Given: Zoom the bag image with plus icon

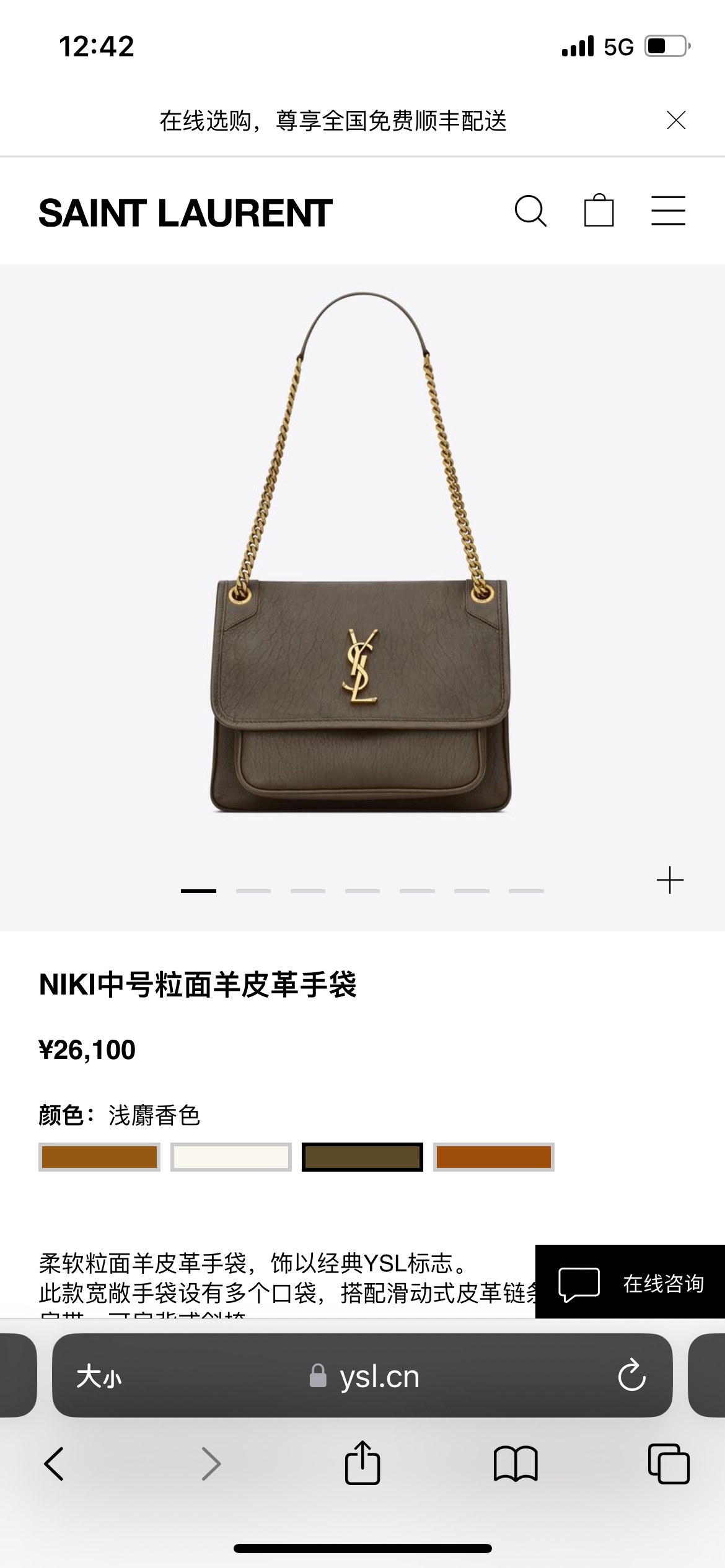Looking at the screenshot, I should tap(670, 880).
